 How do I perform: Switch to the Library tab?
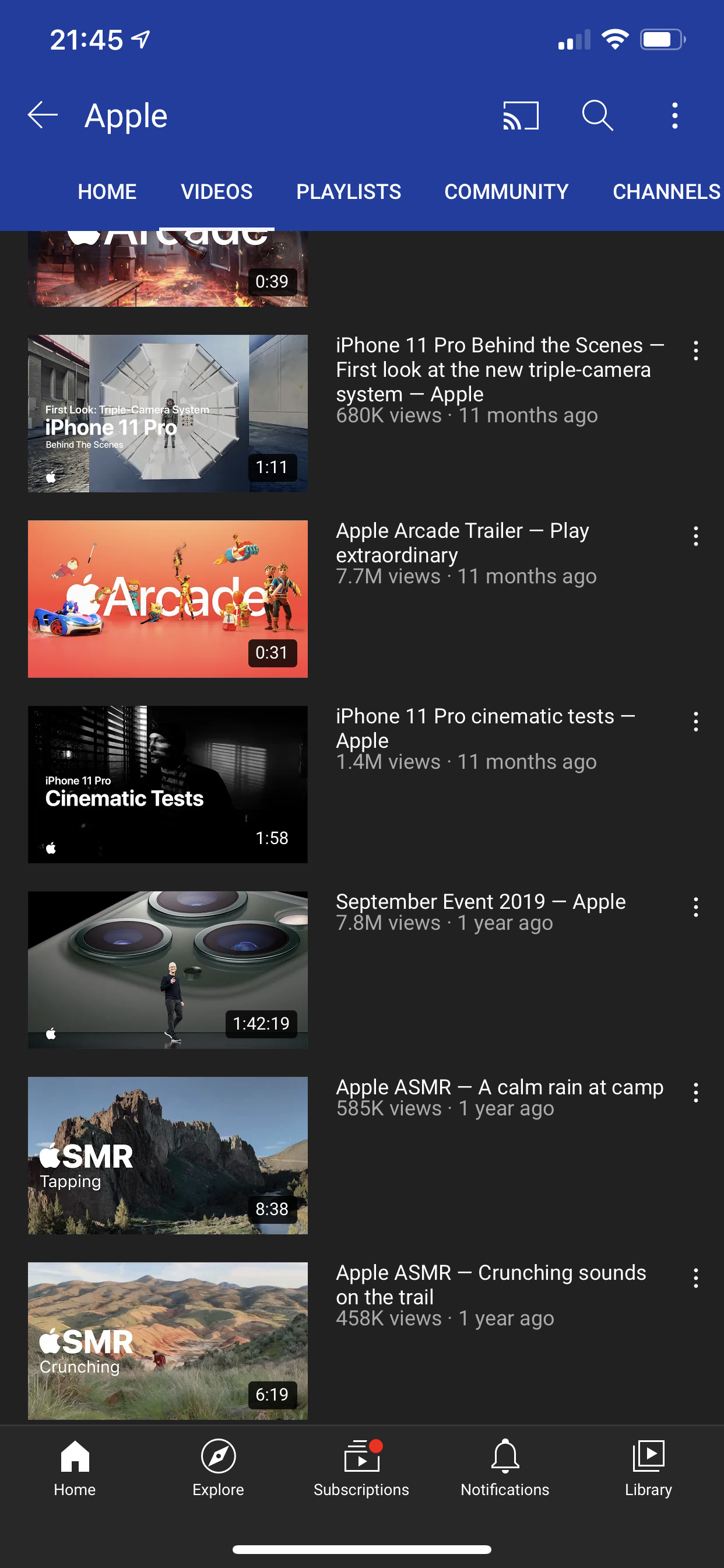click(648, 1468)
